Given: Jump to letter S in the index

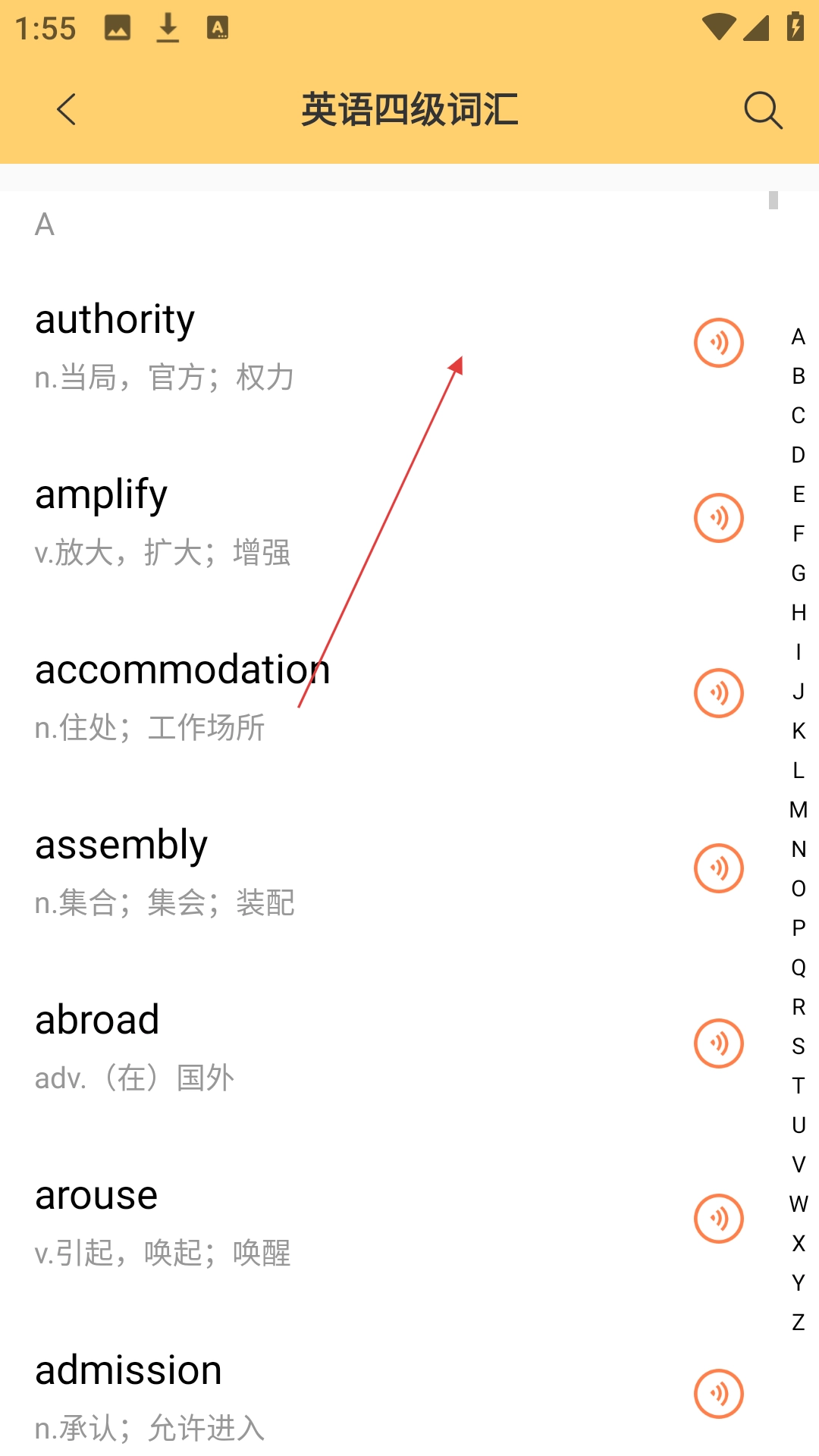Looking at the screenshot, I should 799,1046.
